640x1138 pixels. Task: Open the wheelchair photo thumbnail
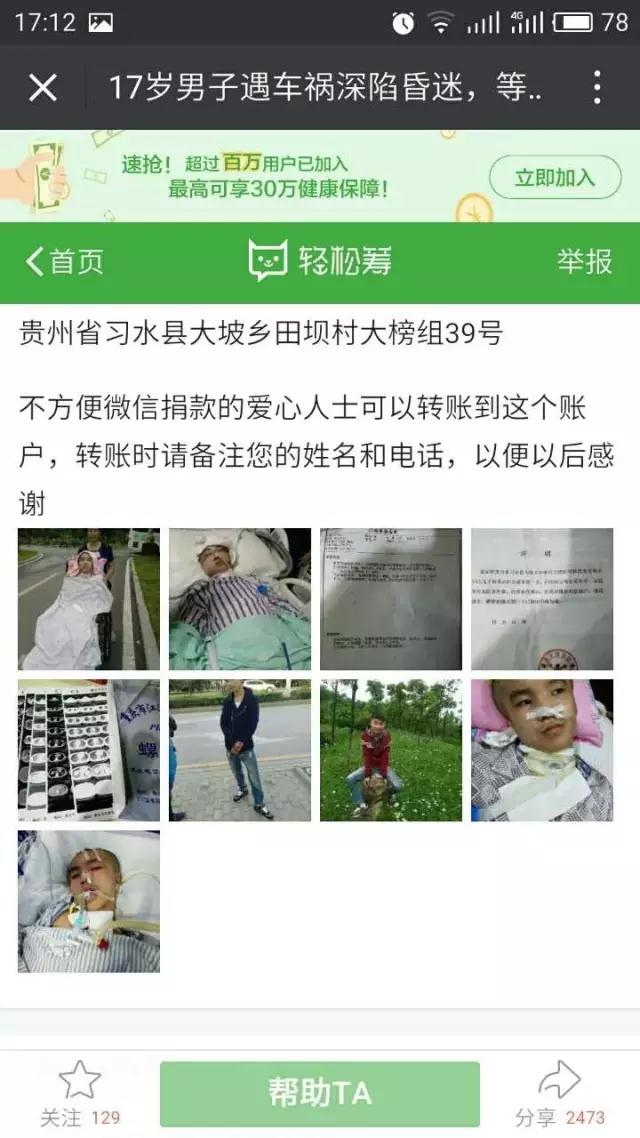pos(88,599)
